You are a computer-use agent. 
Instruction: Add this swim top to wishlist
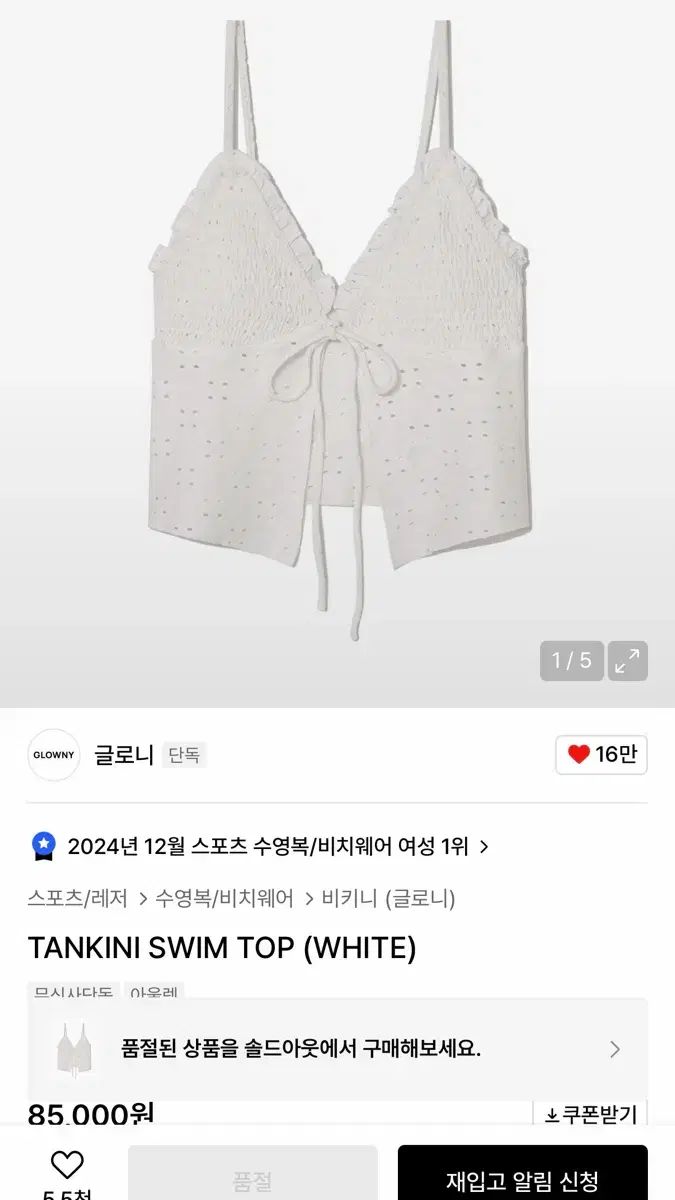click(67, 1166)
